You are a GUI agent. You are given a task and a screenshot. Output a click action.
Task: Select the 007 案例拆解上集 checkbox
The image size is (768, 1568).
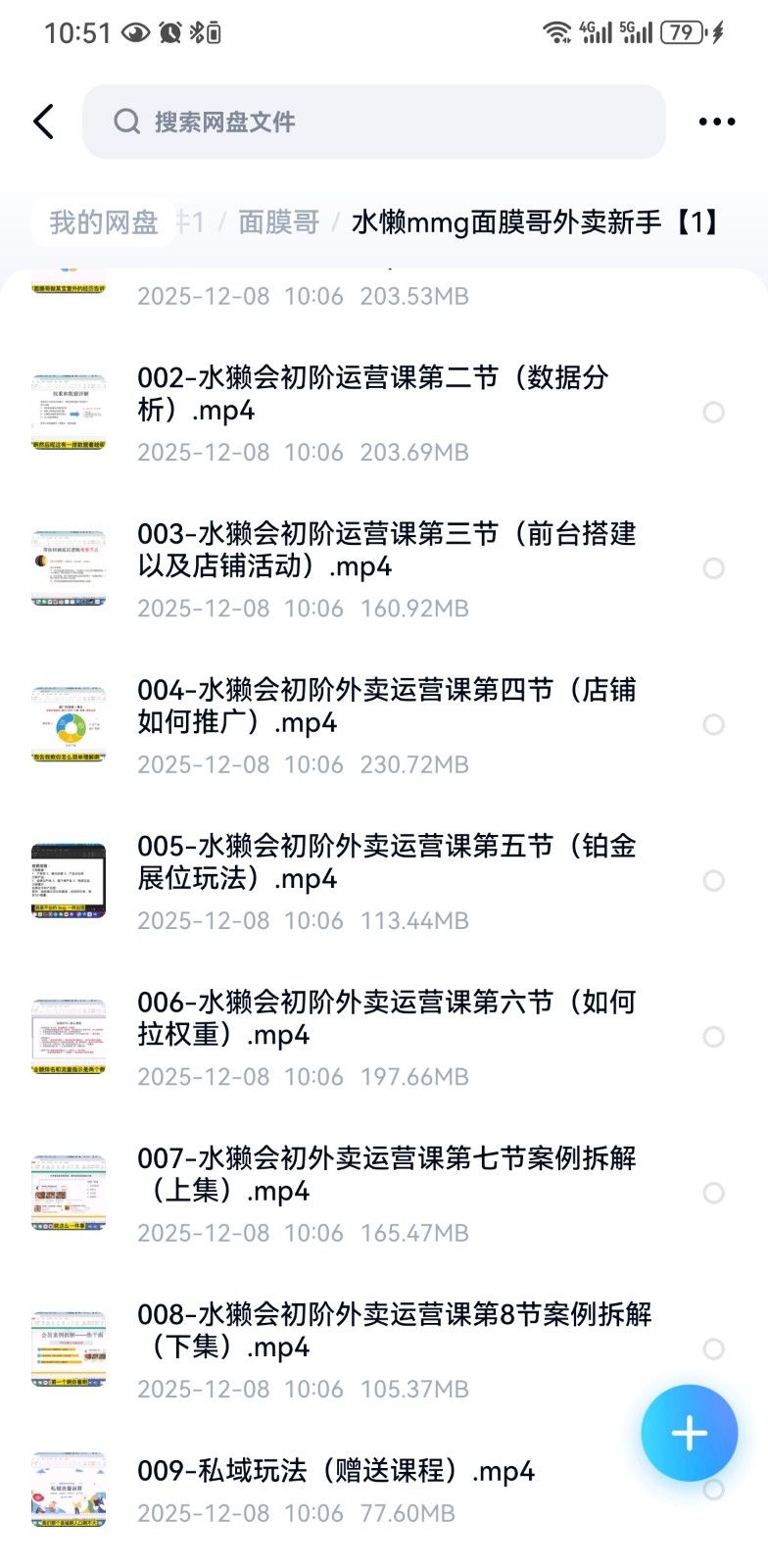[x=713, y=1193]
